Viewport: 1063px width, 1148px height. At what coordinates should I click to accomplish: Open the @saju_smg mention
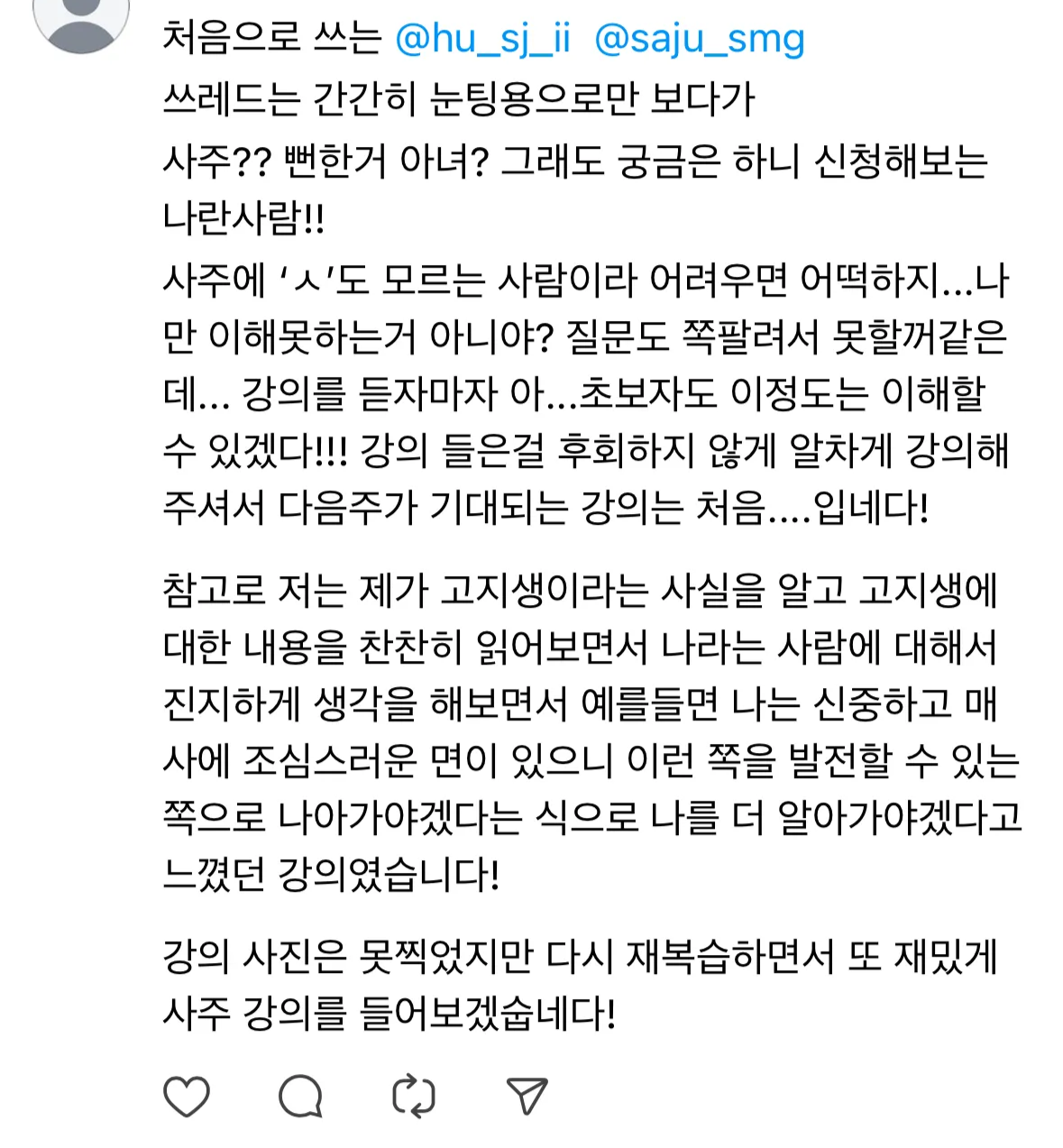click(x=699, y=39)
